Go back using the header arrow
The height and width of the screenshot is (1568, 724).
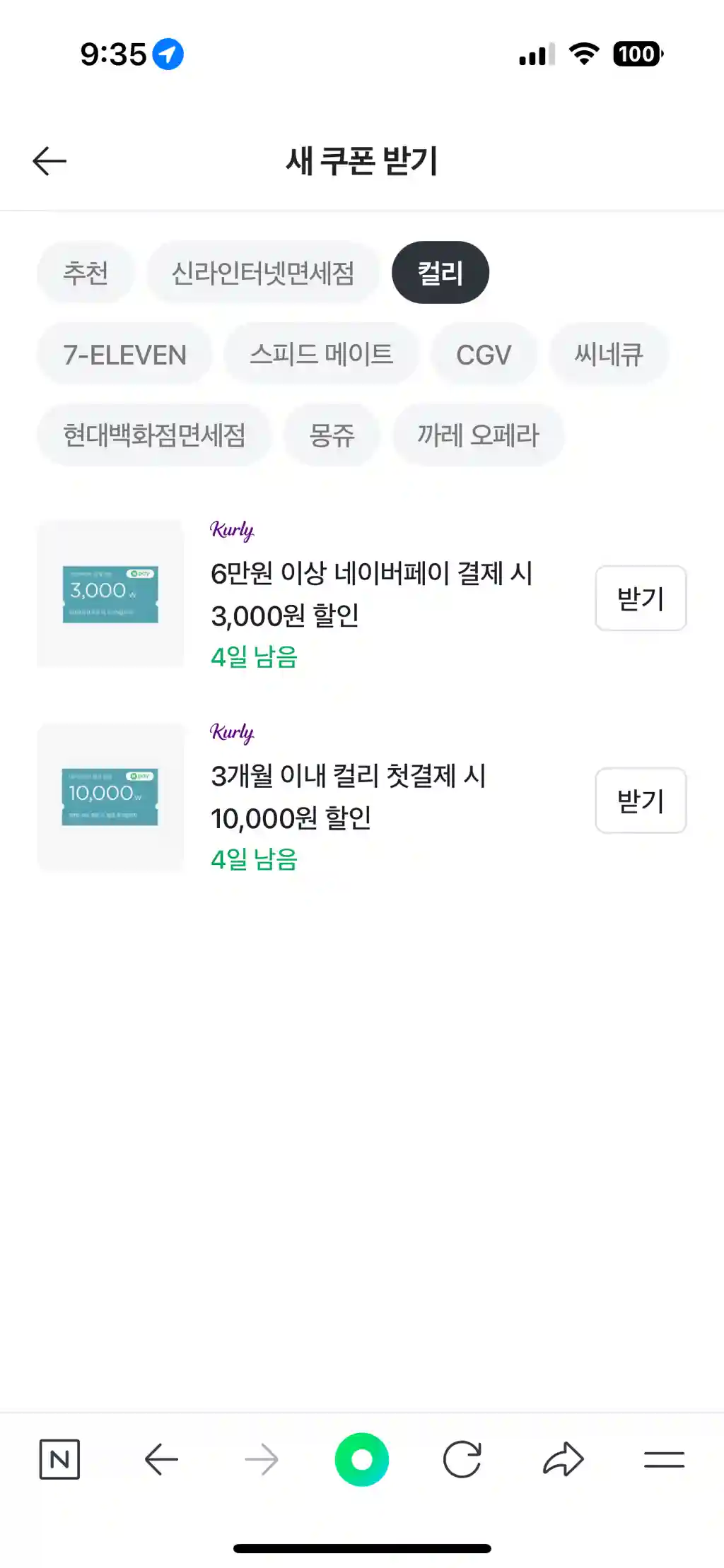49,161
